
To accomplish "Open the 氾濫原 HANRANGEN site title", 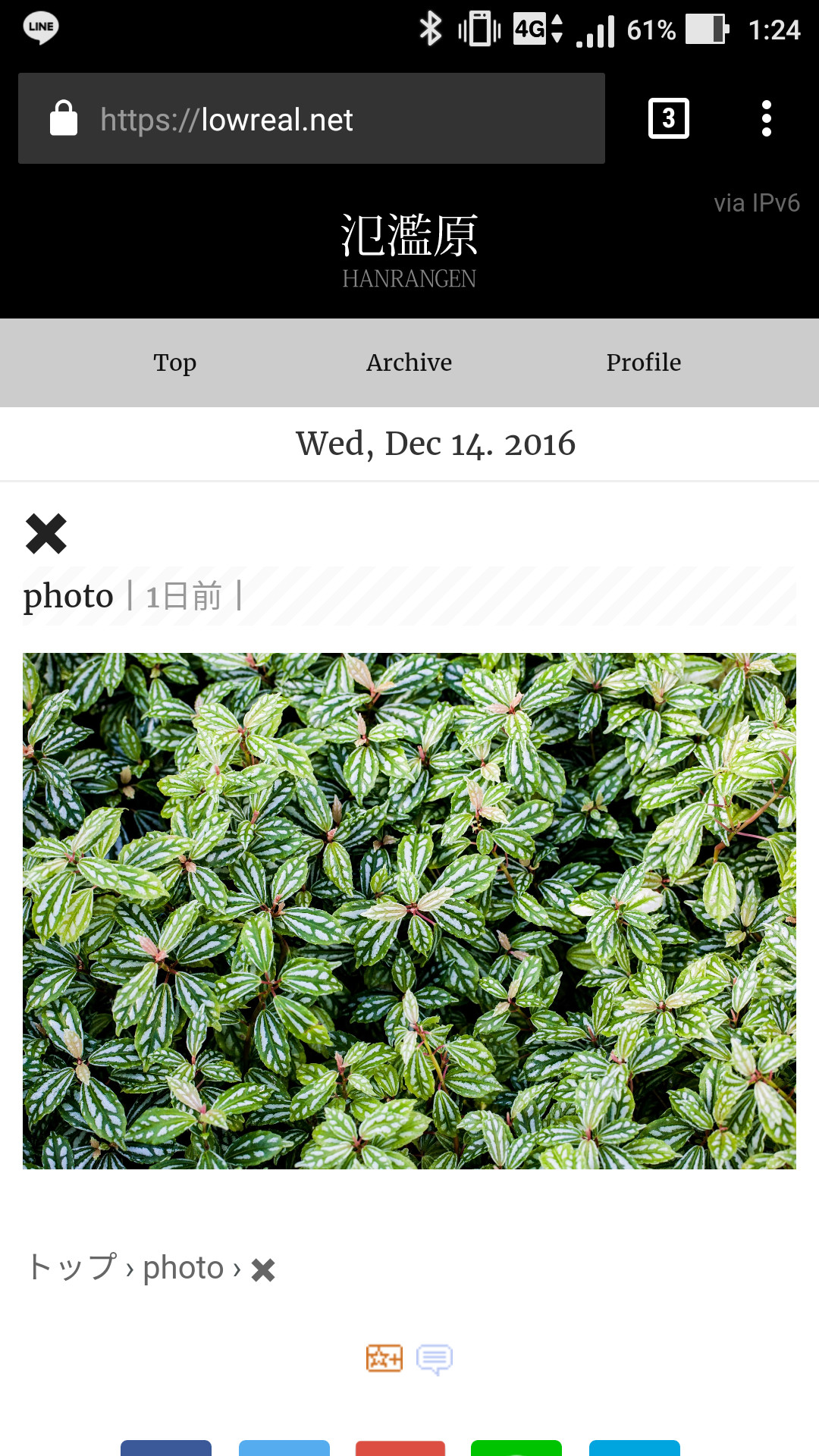I will pos(409,249).
